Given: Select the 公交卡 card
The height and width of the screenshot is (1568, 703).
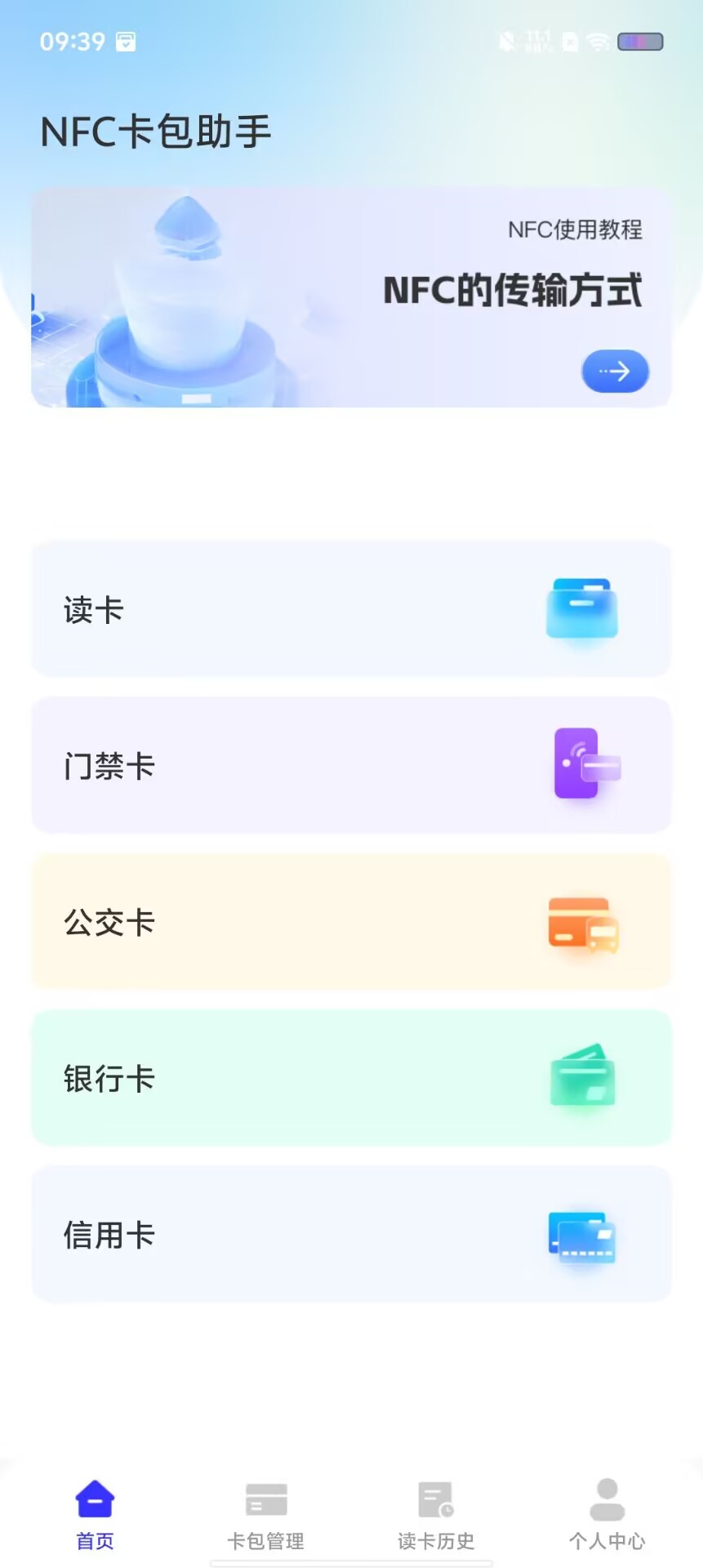Looking at the screenshot, I should coord(351,922).
